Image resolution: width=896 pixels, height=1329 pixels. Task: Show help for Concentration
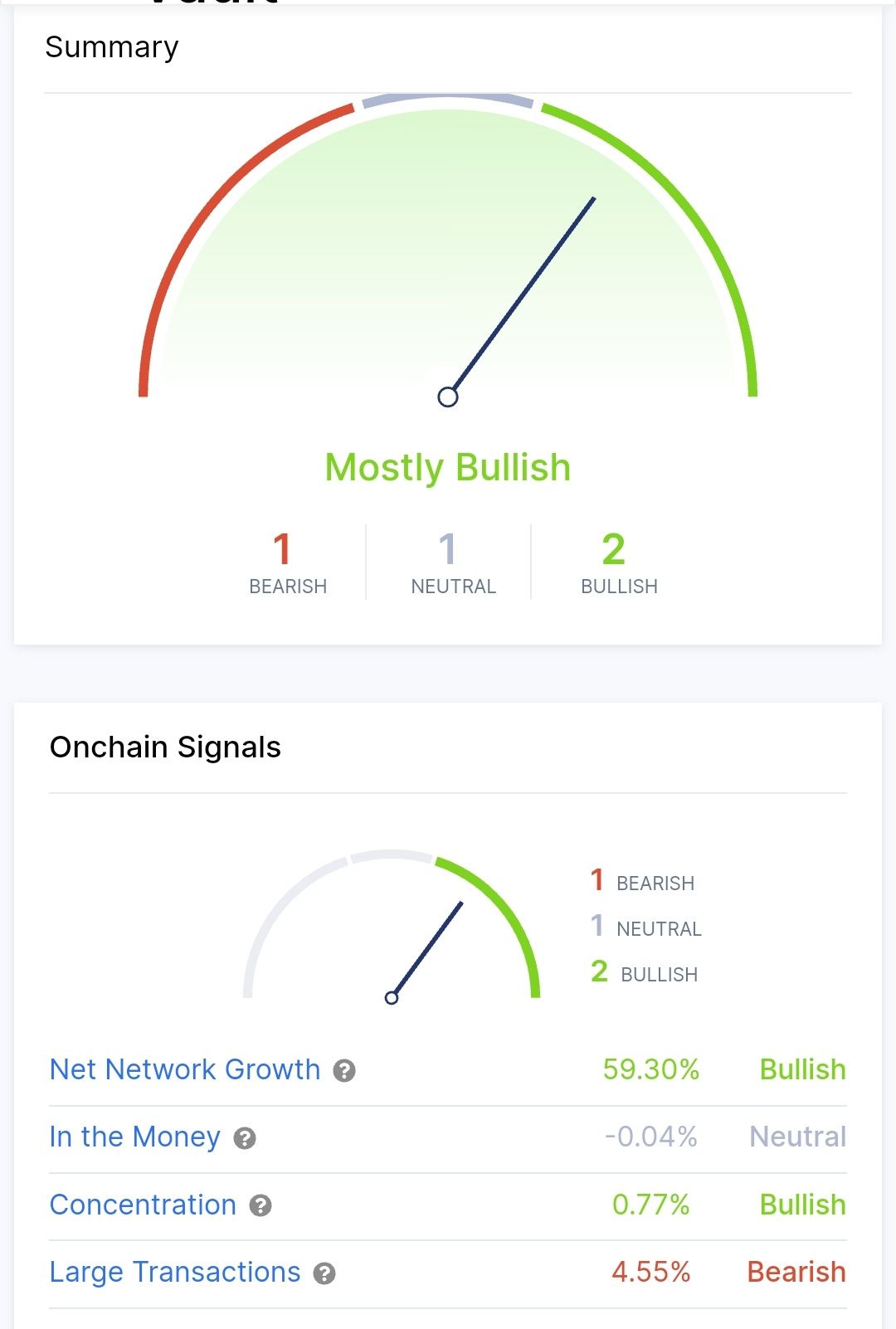(261, 1205)
